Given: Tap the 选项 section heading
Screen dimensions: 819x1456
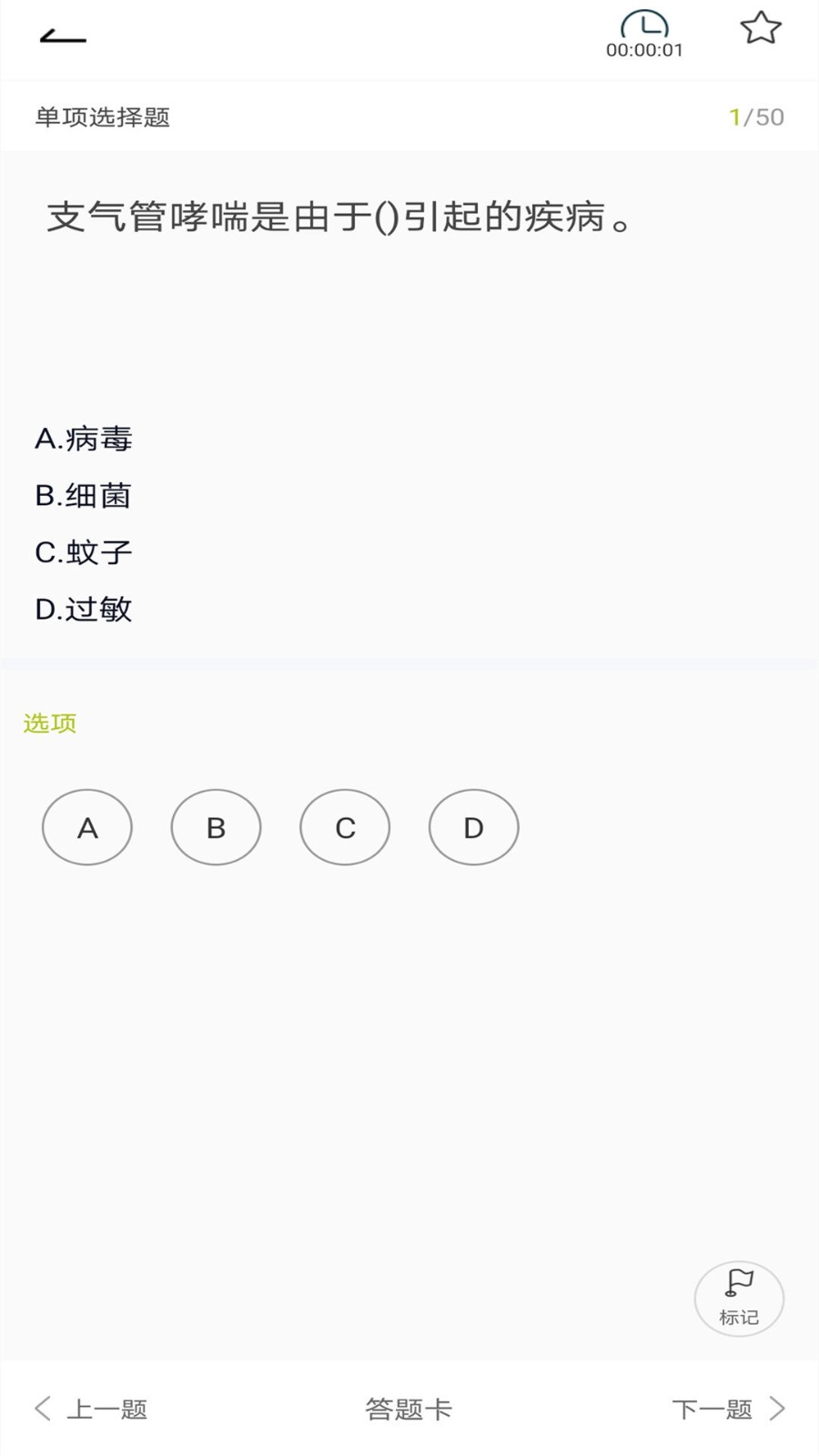Looking at the screenshot, I should coord(50,723).
